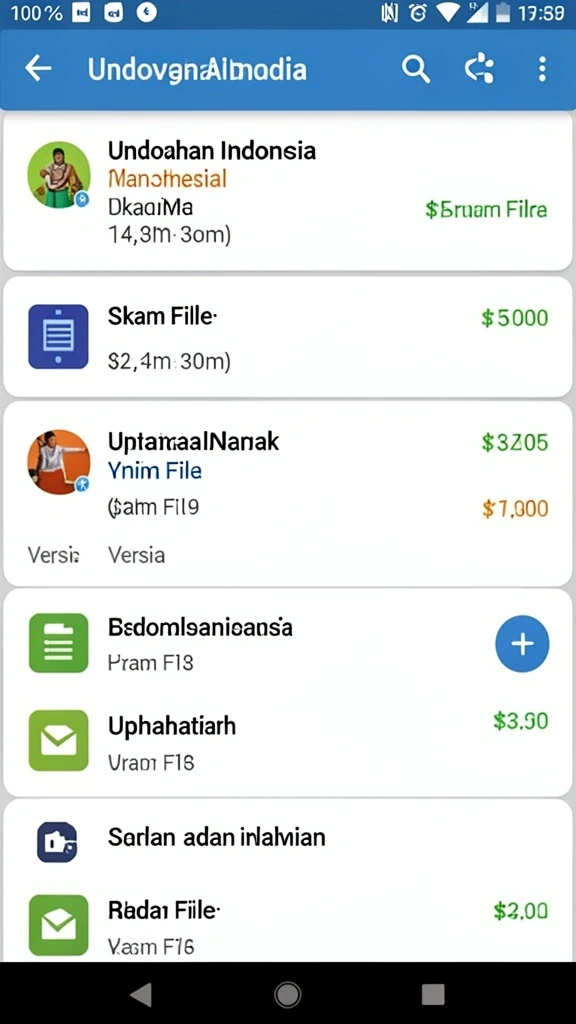576x1024 pixels.
Task: Open the Skam Fille row
Action: point(288,337)
